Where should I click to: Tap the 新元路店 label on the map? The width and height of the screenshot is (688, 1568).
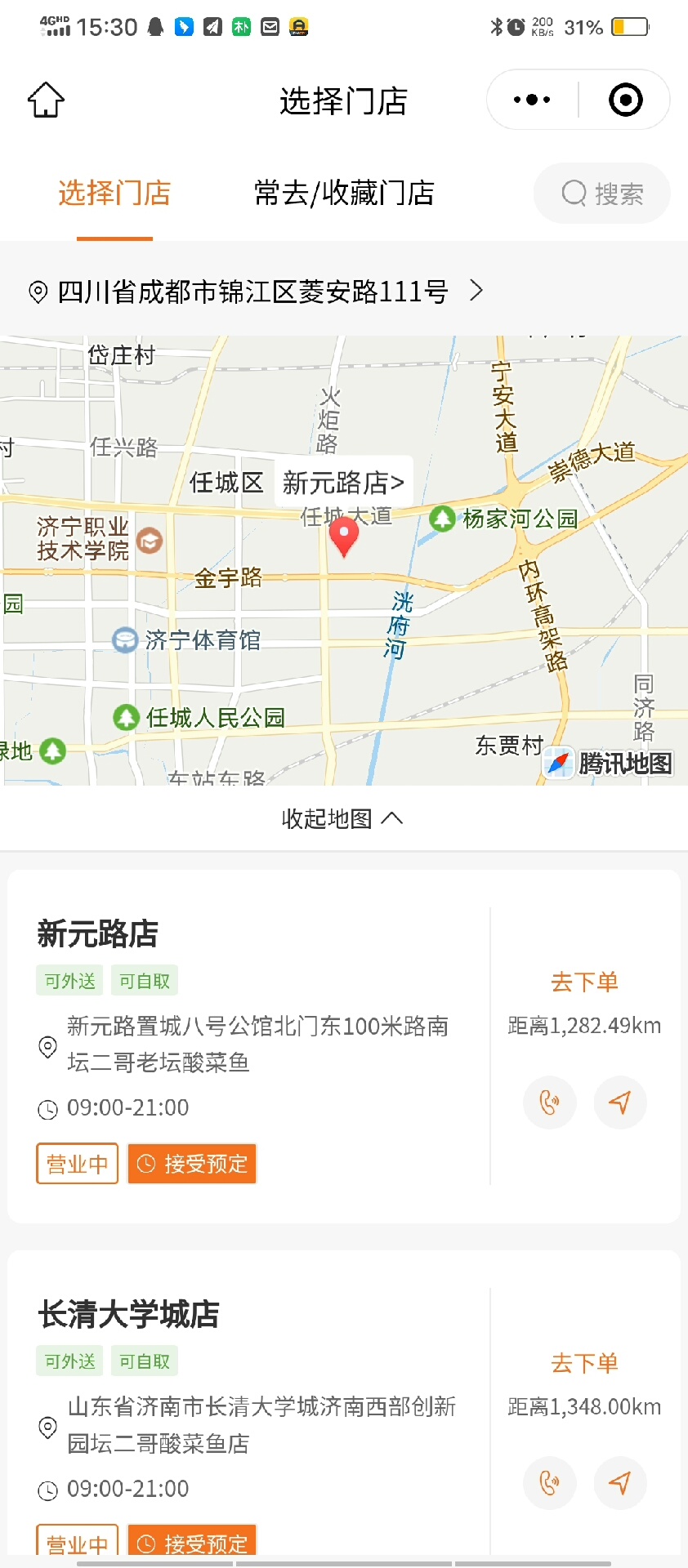tap(343, 483)
